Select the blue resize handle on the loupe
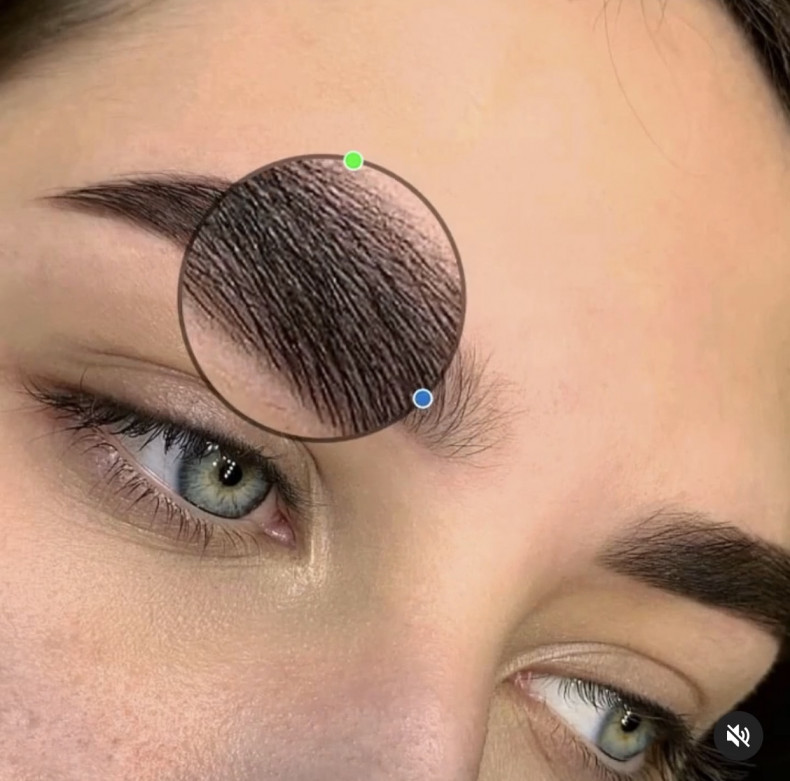The height and width of the screenshot is (781, 790). click(x=423, y=398)
